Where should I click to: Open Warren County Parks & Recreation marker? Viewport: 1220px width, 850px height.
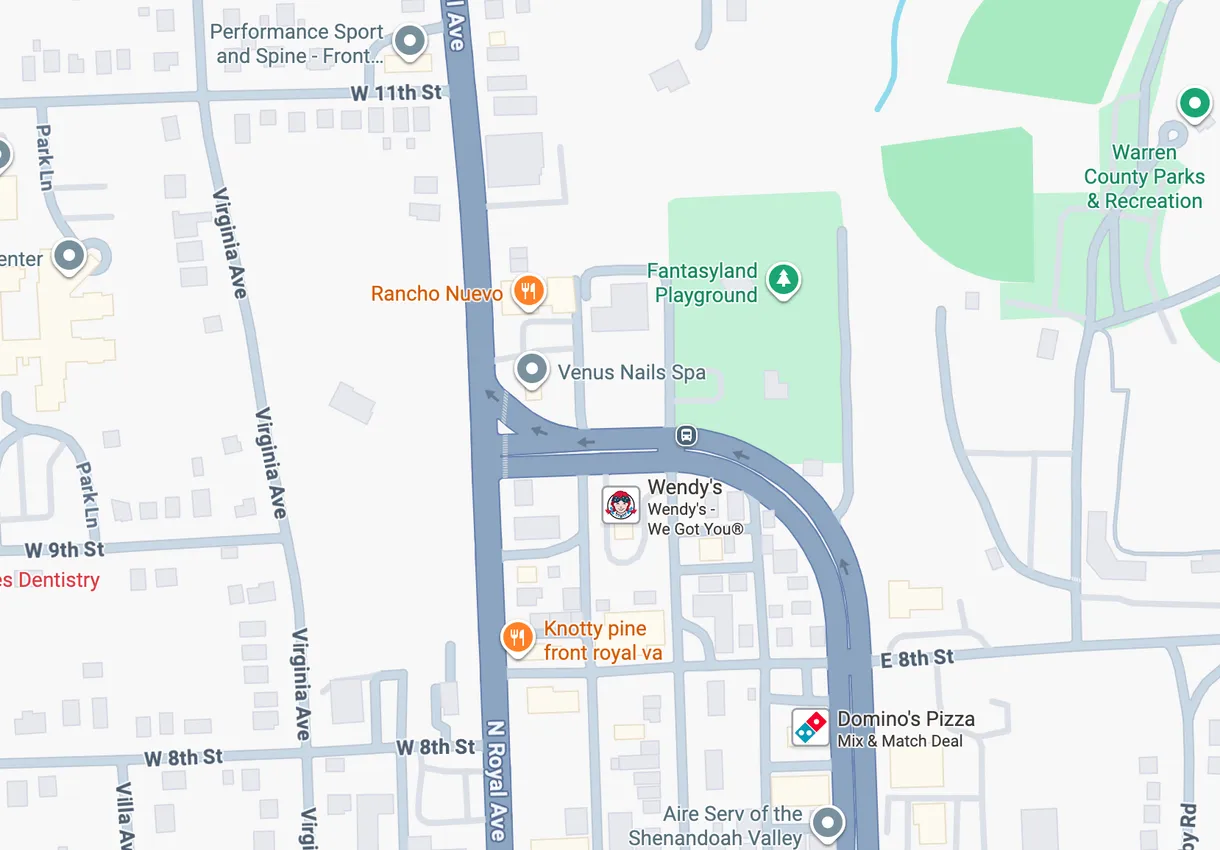pos(1192,102)
